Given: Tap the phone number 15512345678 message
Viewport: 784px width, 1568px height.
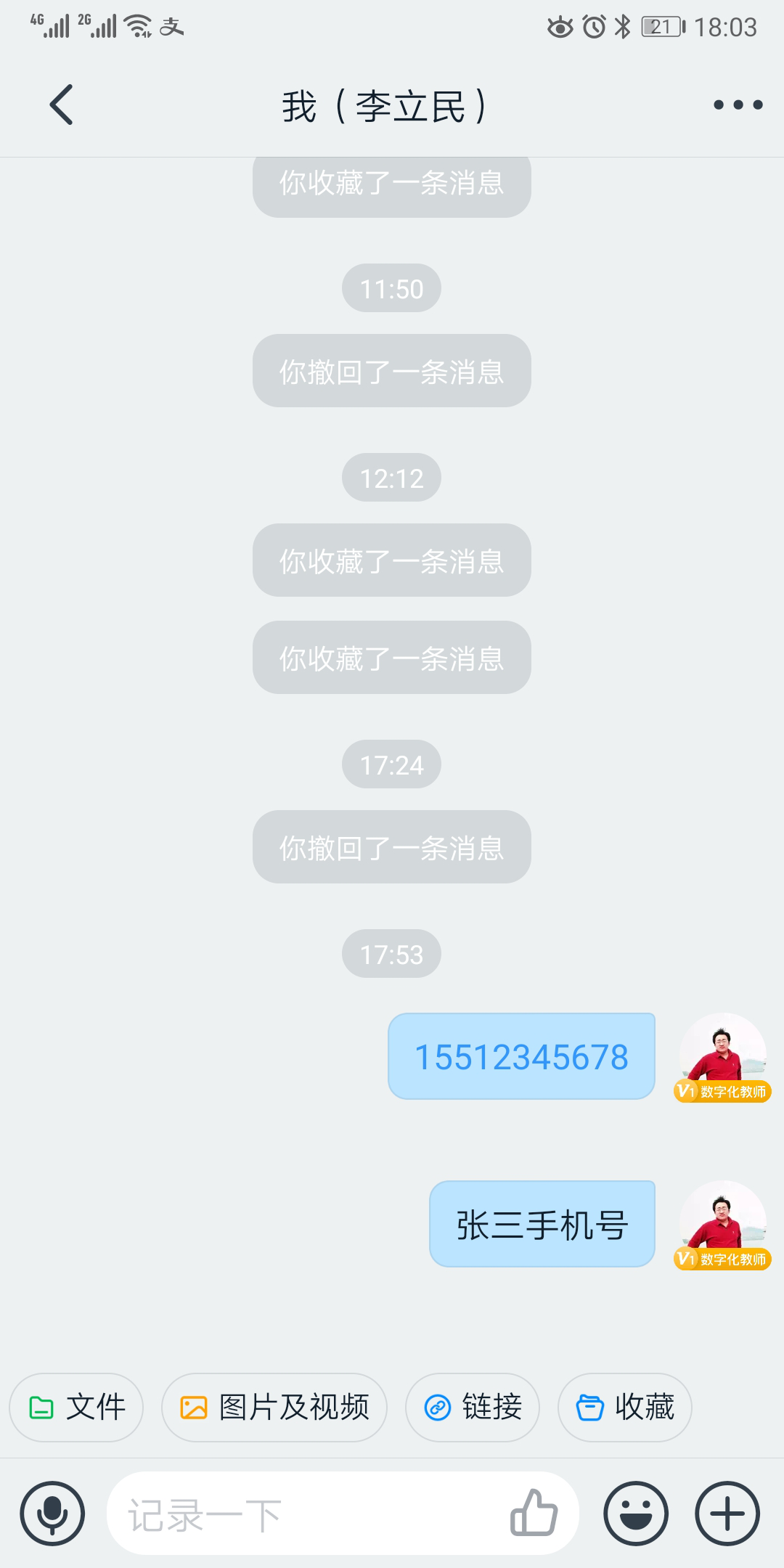Looking at the screenshot, I should 521,1056.
